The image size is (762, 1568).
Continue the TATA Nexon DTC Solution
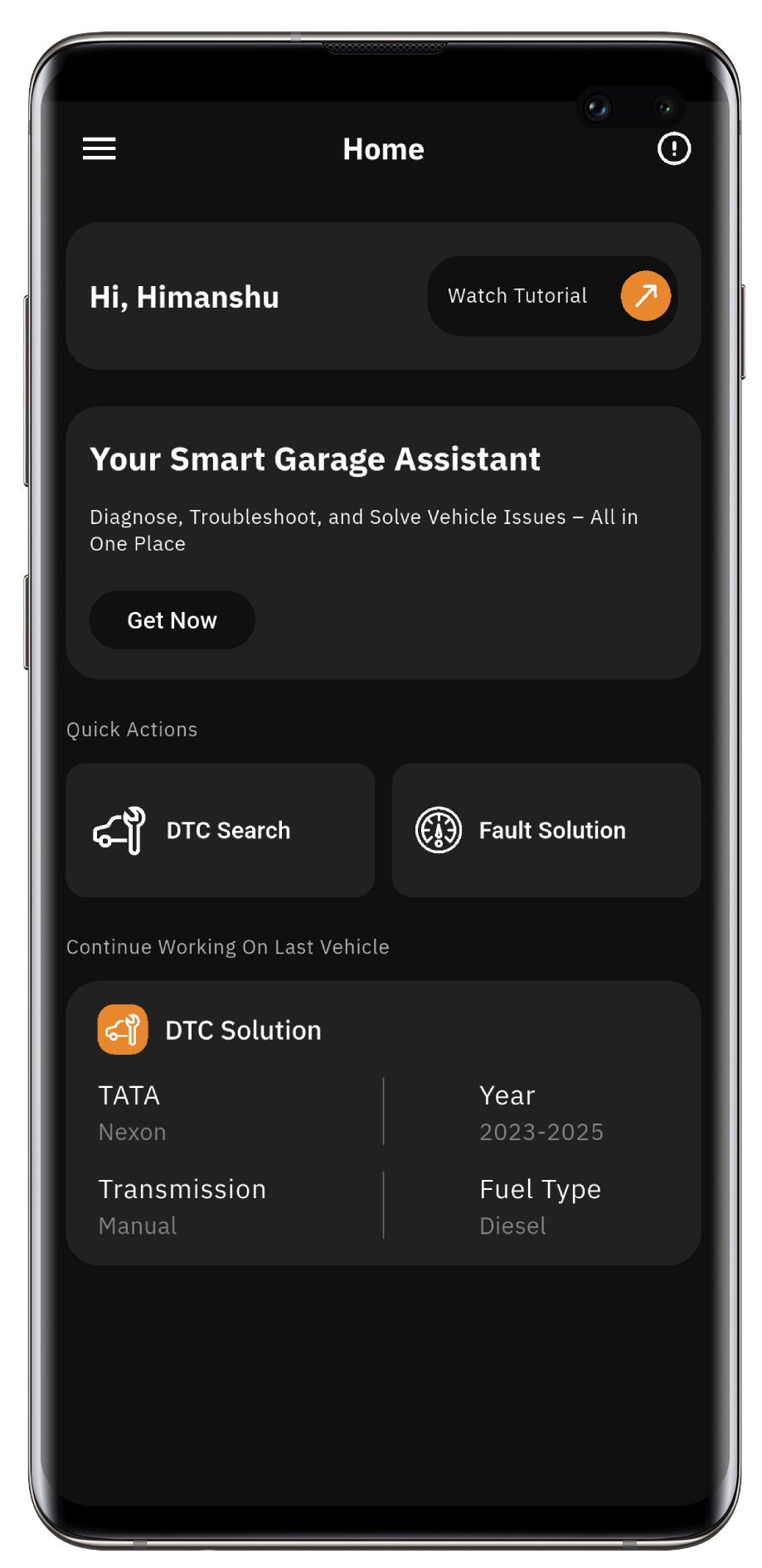point(383,1123)
